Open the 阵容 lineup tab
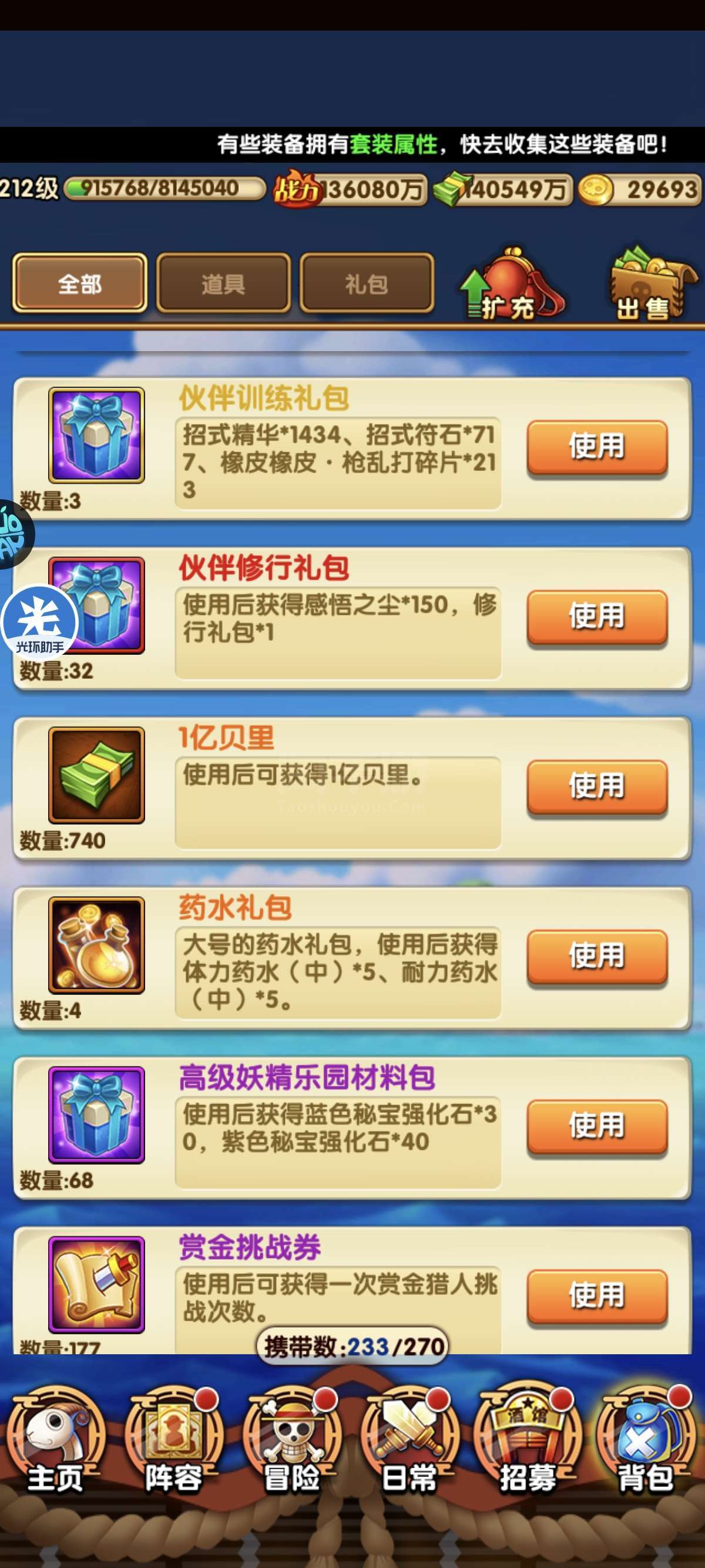This screenshot has width=705, height=1568. click(173, 1439)
